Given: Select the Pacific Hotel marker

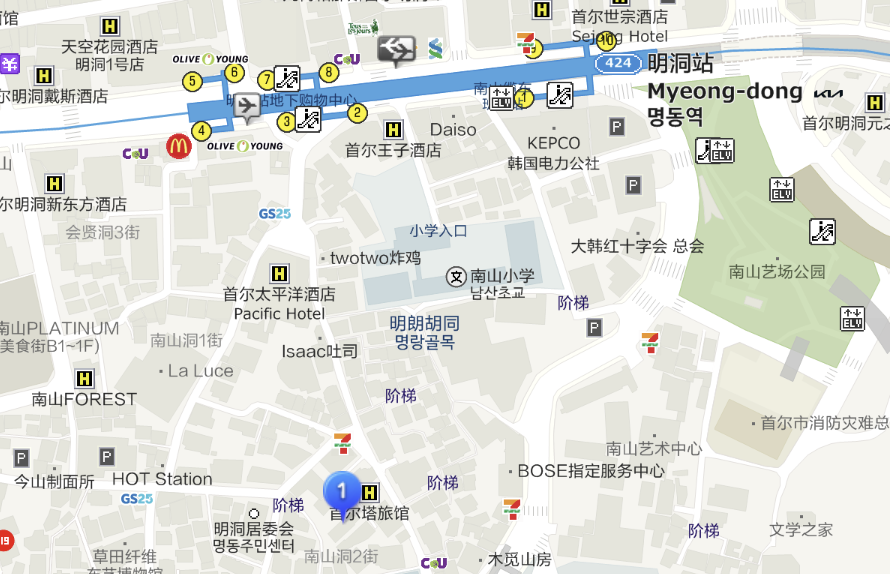Looking at the screenshot, I should pos(279,273).
